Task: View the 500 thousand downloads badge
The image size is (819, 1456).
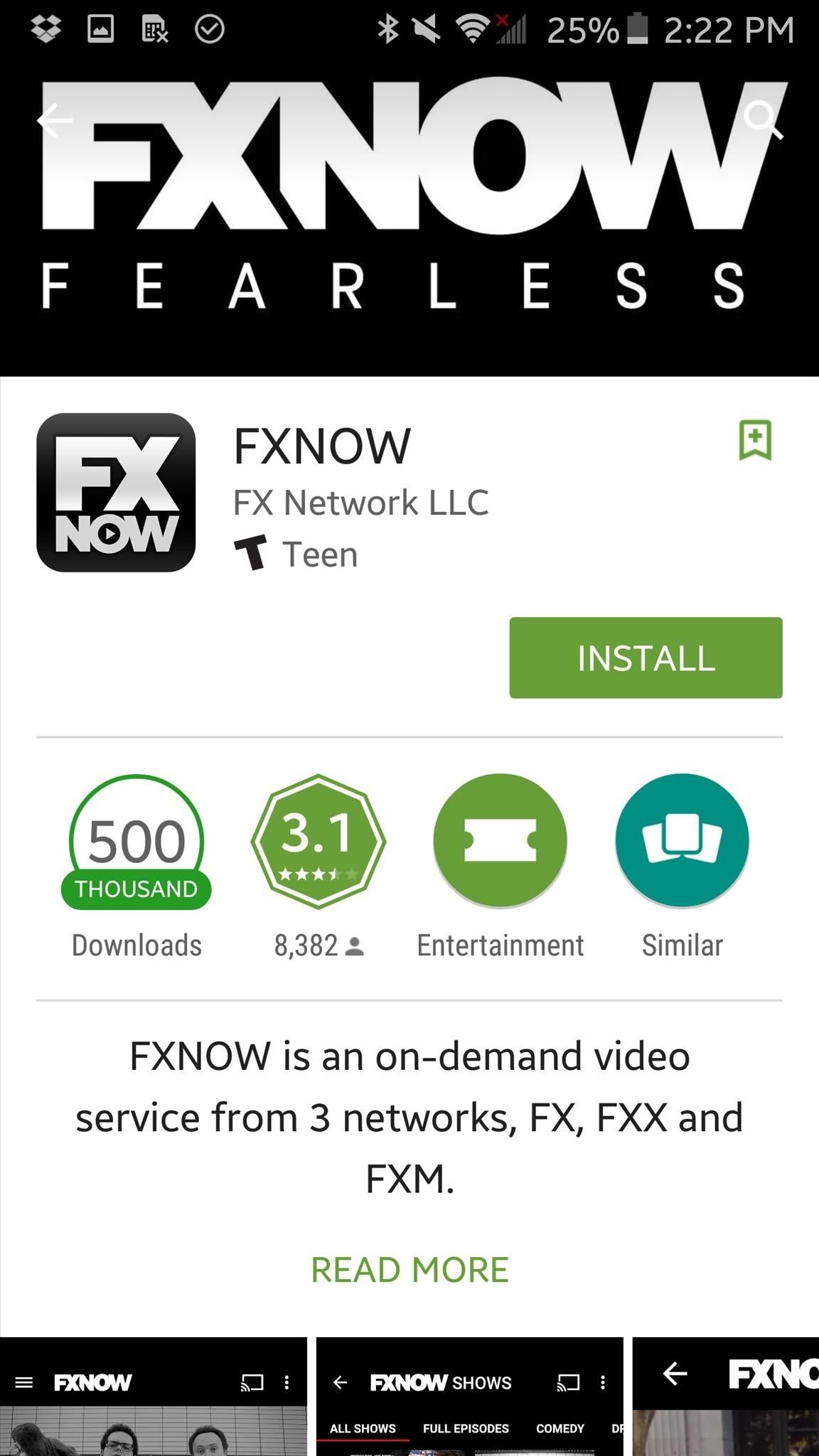Action: pos(136,842)
